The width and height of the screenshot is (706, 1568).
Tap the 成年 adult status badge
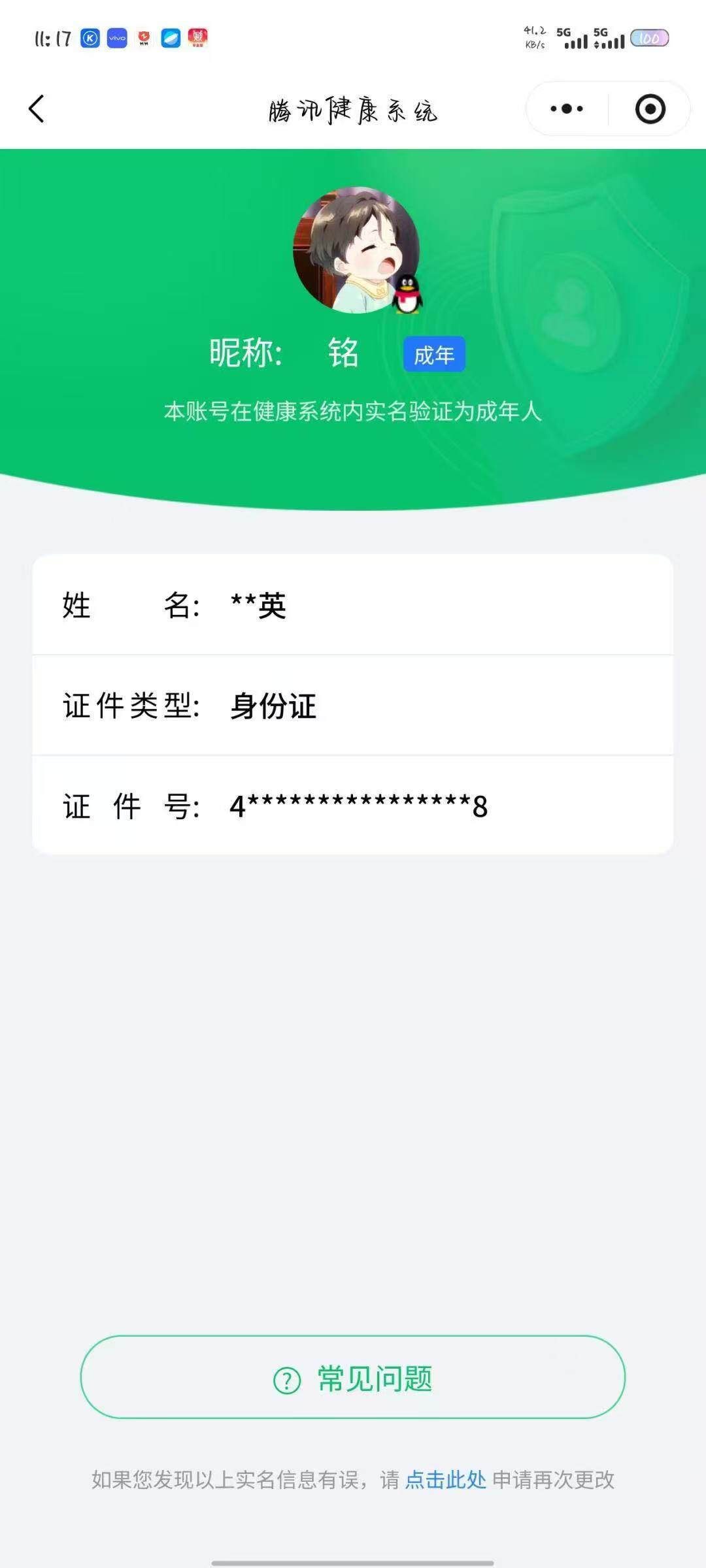(x=435, y=353)
